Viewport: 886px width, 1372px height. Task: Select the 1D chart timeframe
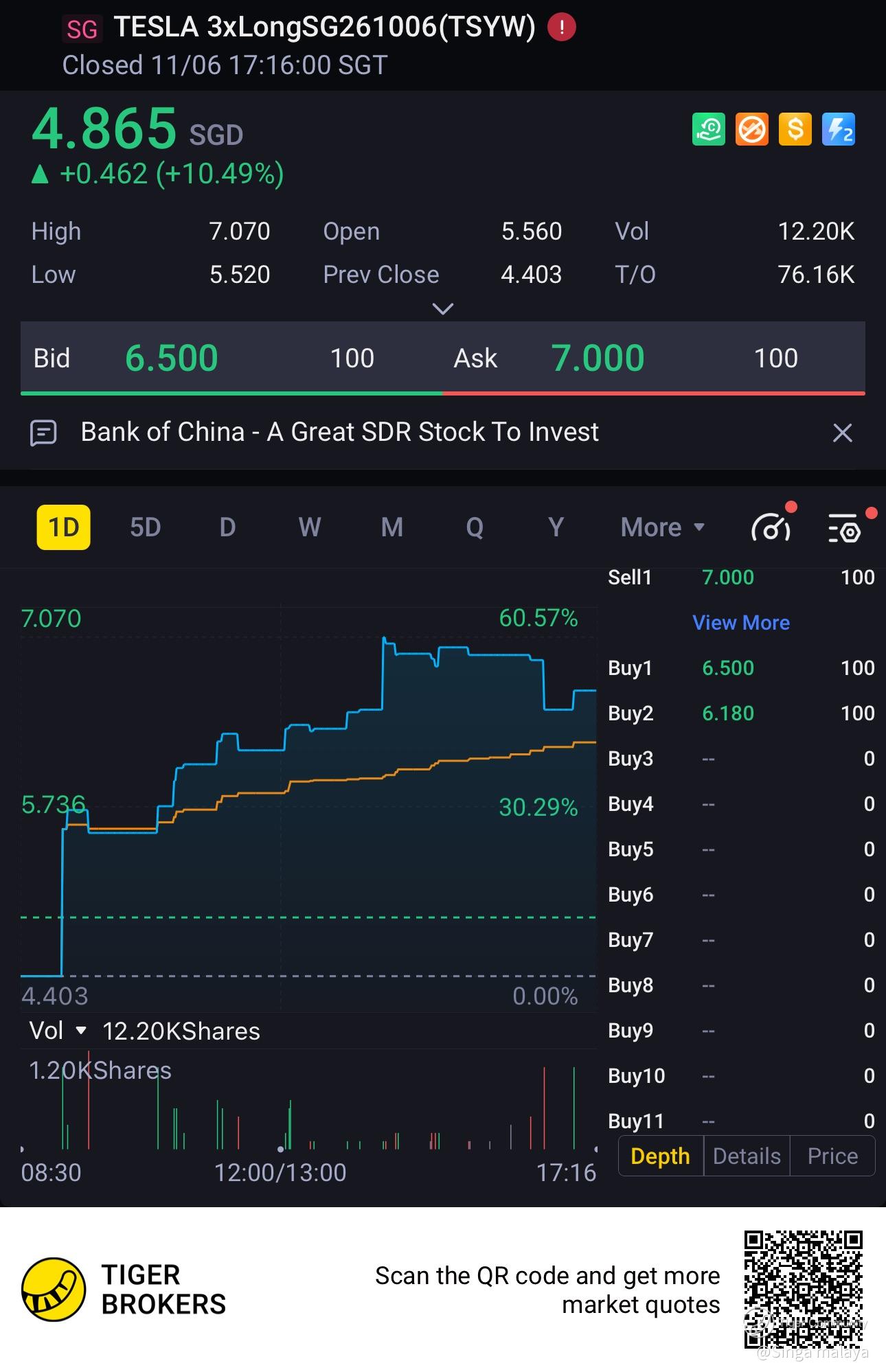point(63,527)
